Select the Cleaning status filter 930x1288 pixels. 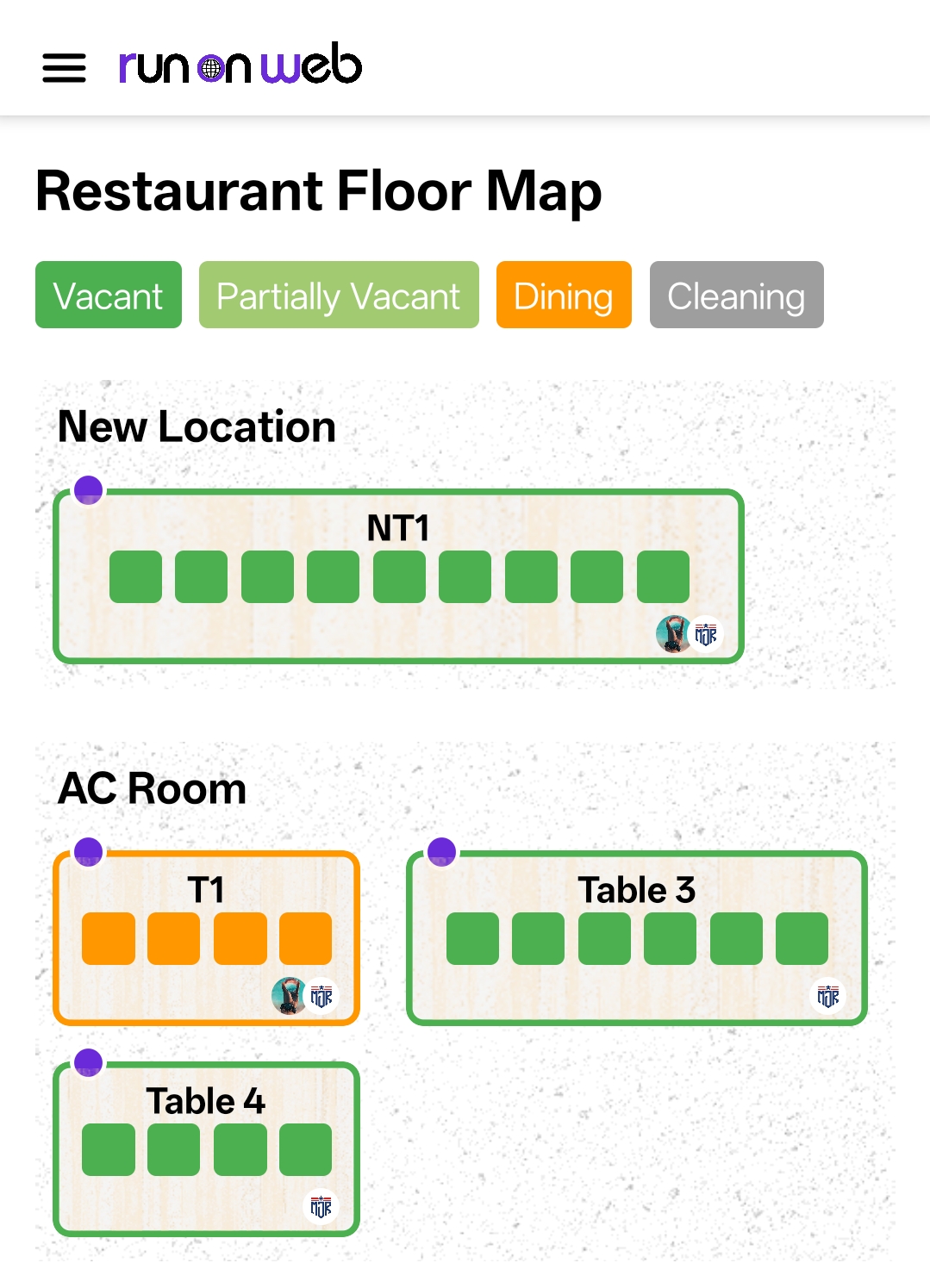[x=736, y=296]
